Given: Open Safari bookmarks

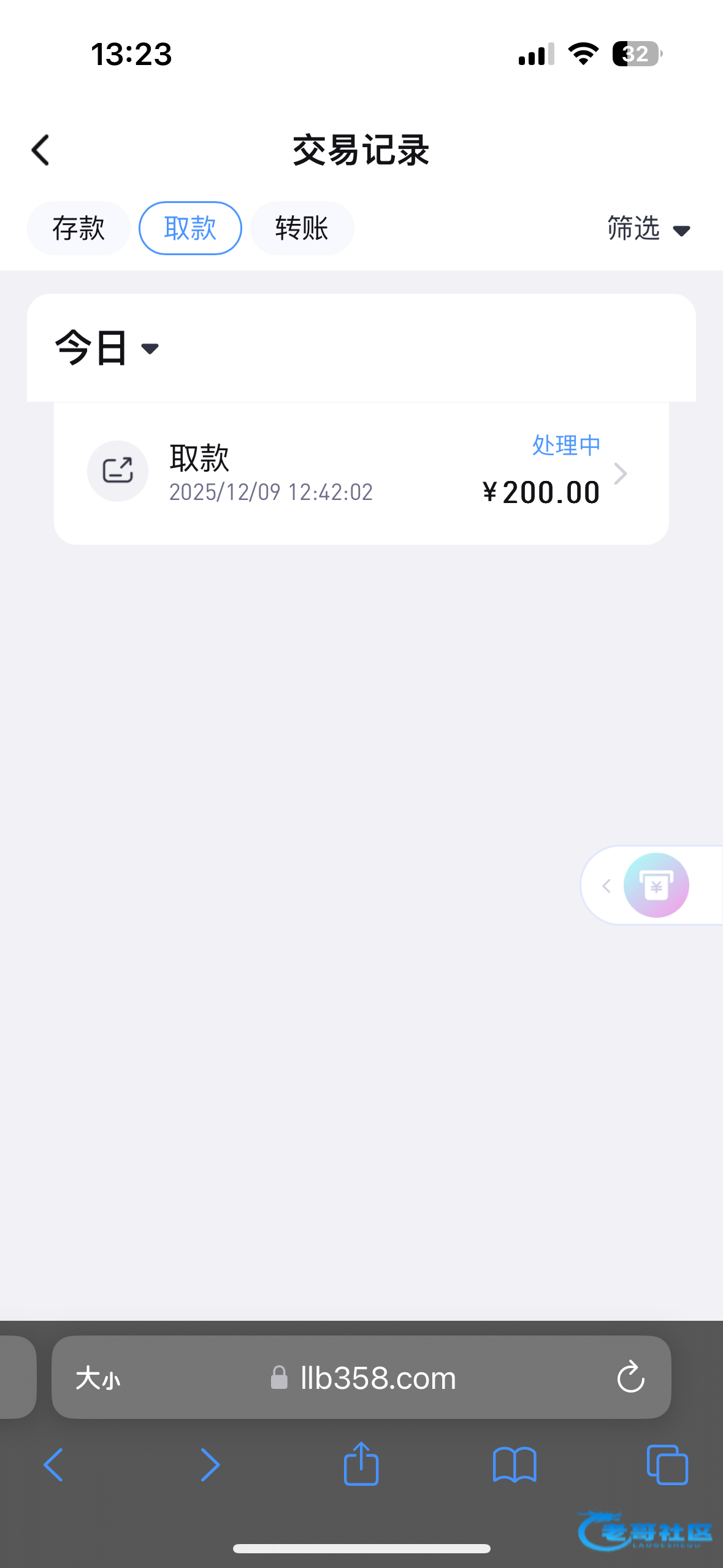Looking at the screenshot, I should [x=515, y=1464].
